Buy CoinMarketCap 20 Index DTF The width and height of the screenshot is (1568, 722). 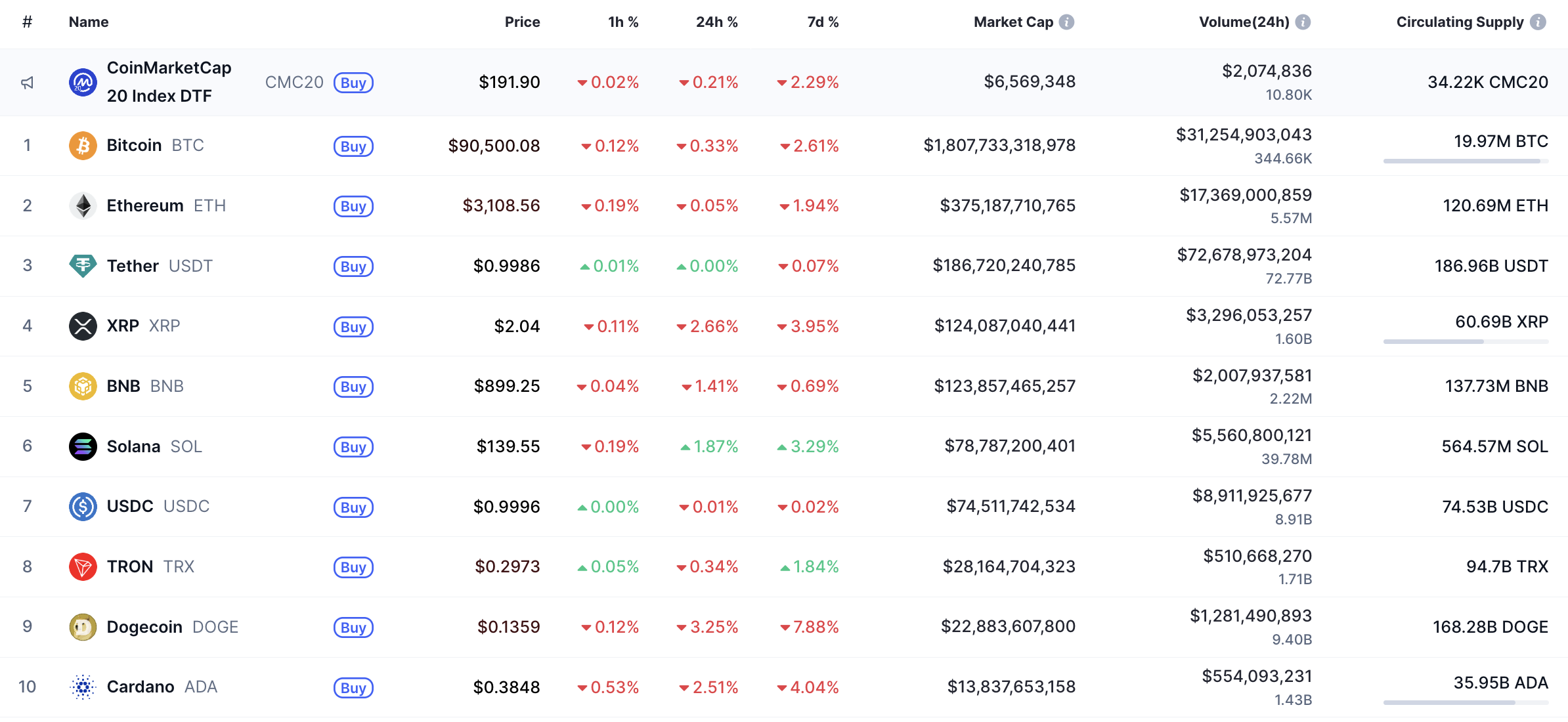[x=353, y=83]
